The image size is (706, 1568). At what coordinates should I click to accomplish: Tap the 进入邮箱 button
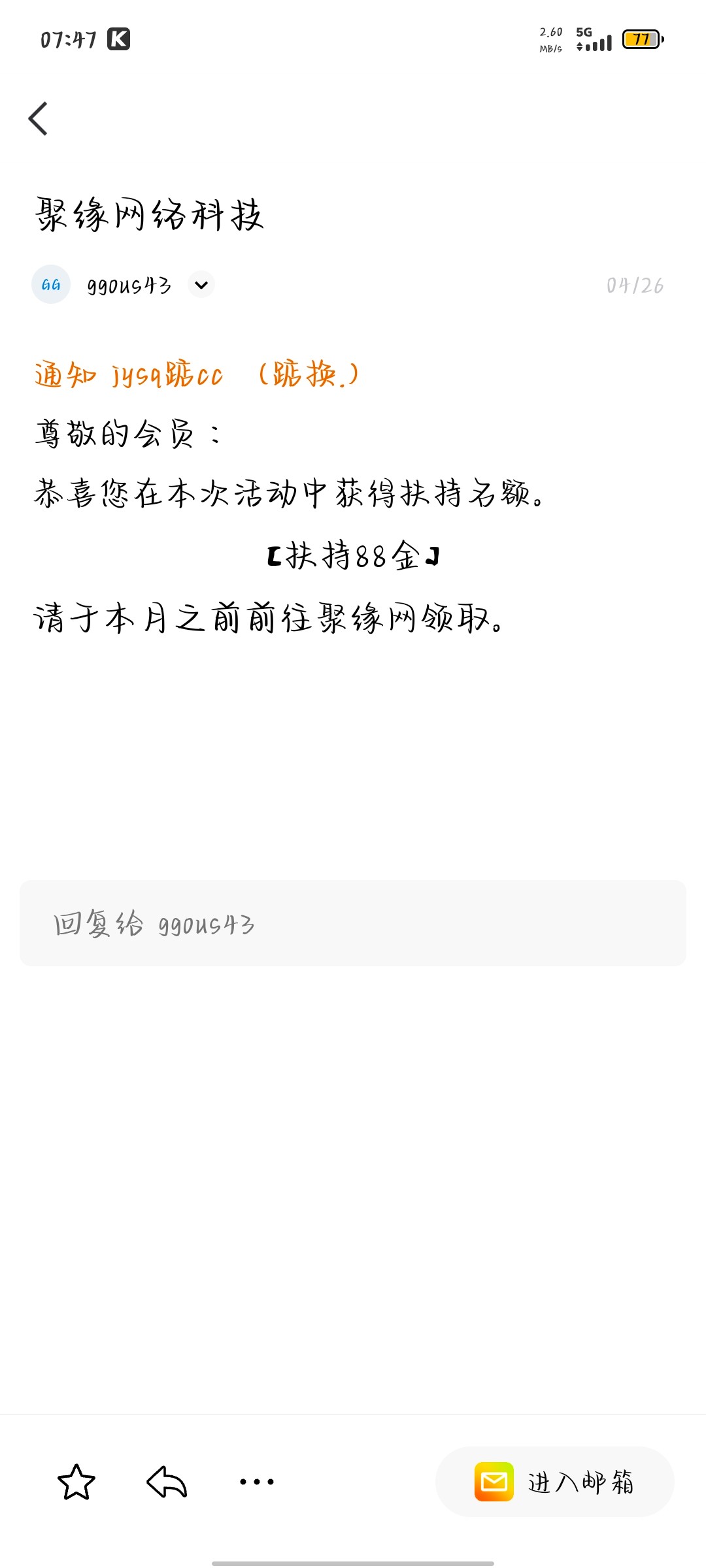[554, 1482]
